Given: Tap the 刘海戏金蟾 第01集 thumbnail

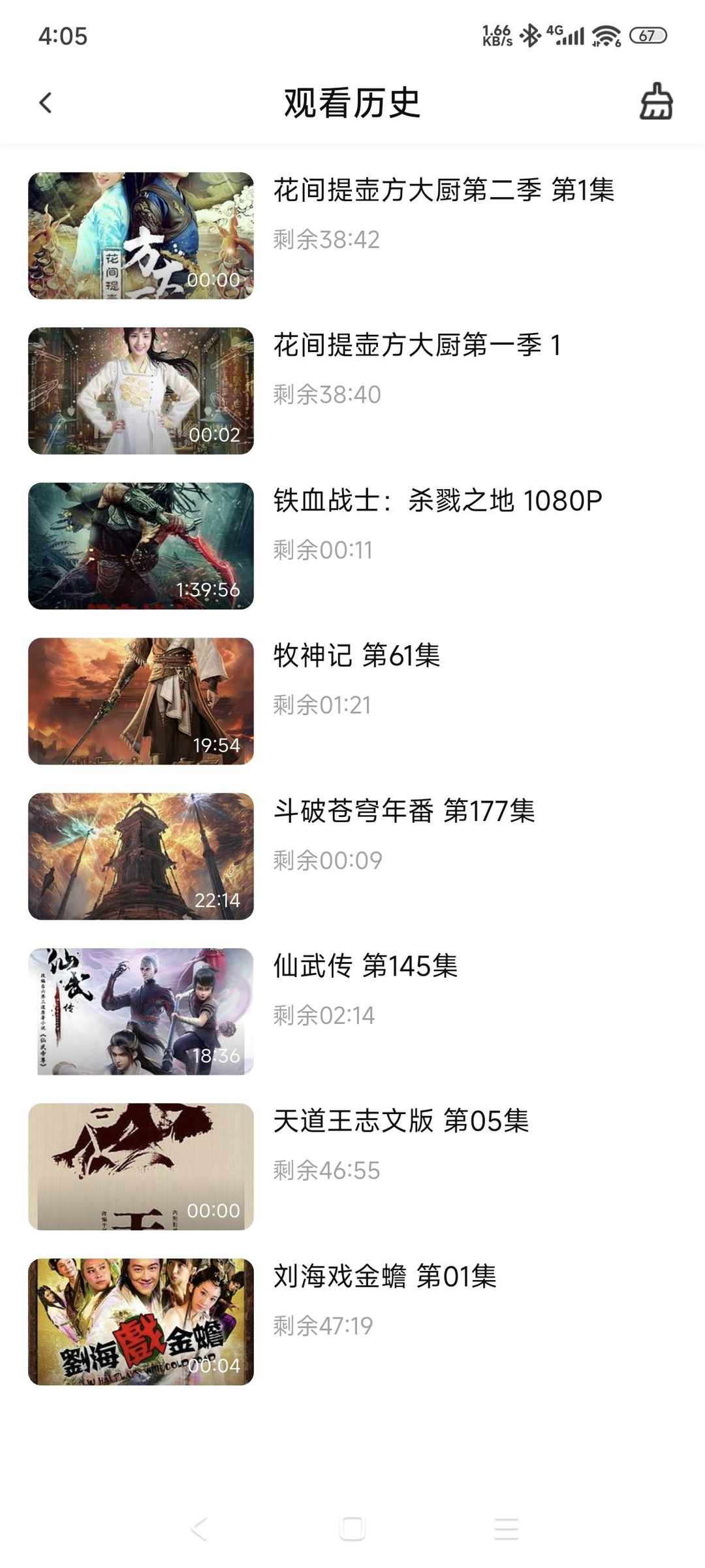Looking at the screenshot, I should pos(140,1320).
